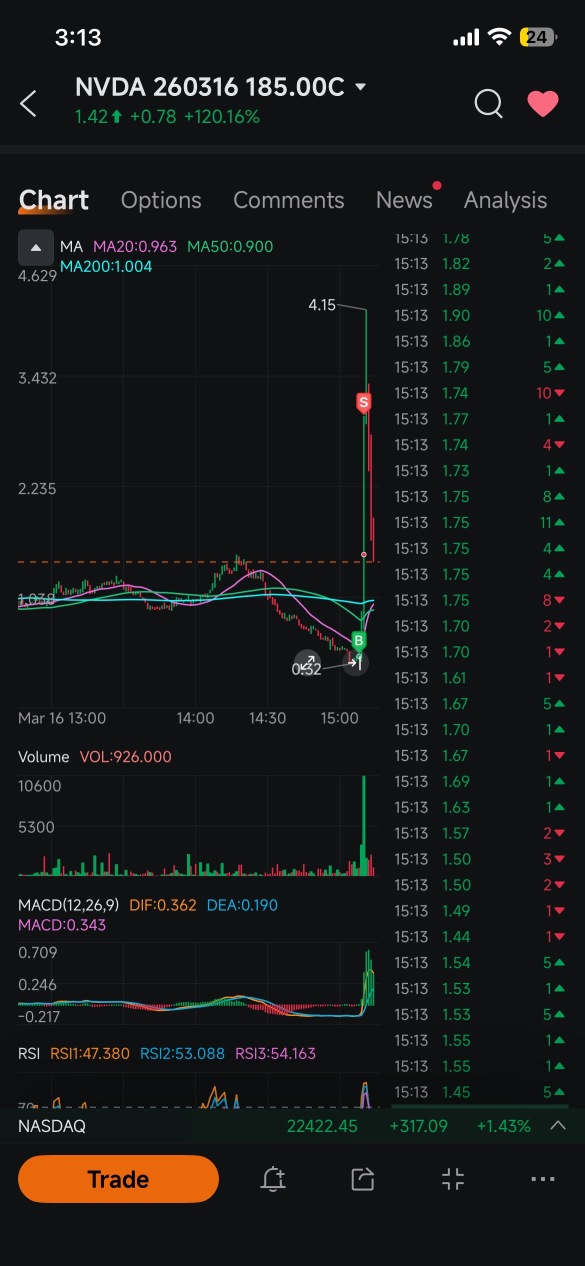This screenshot has width=585, height=1266.
Task: Tap the orange Trade button
Action: (x=118, y=1179)
